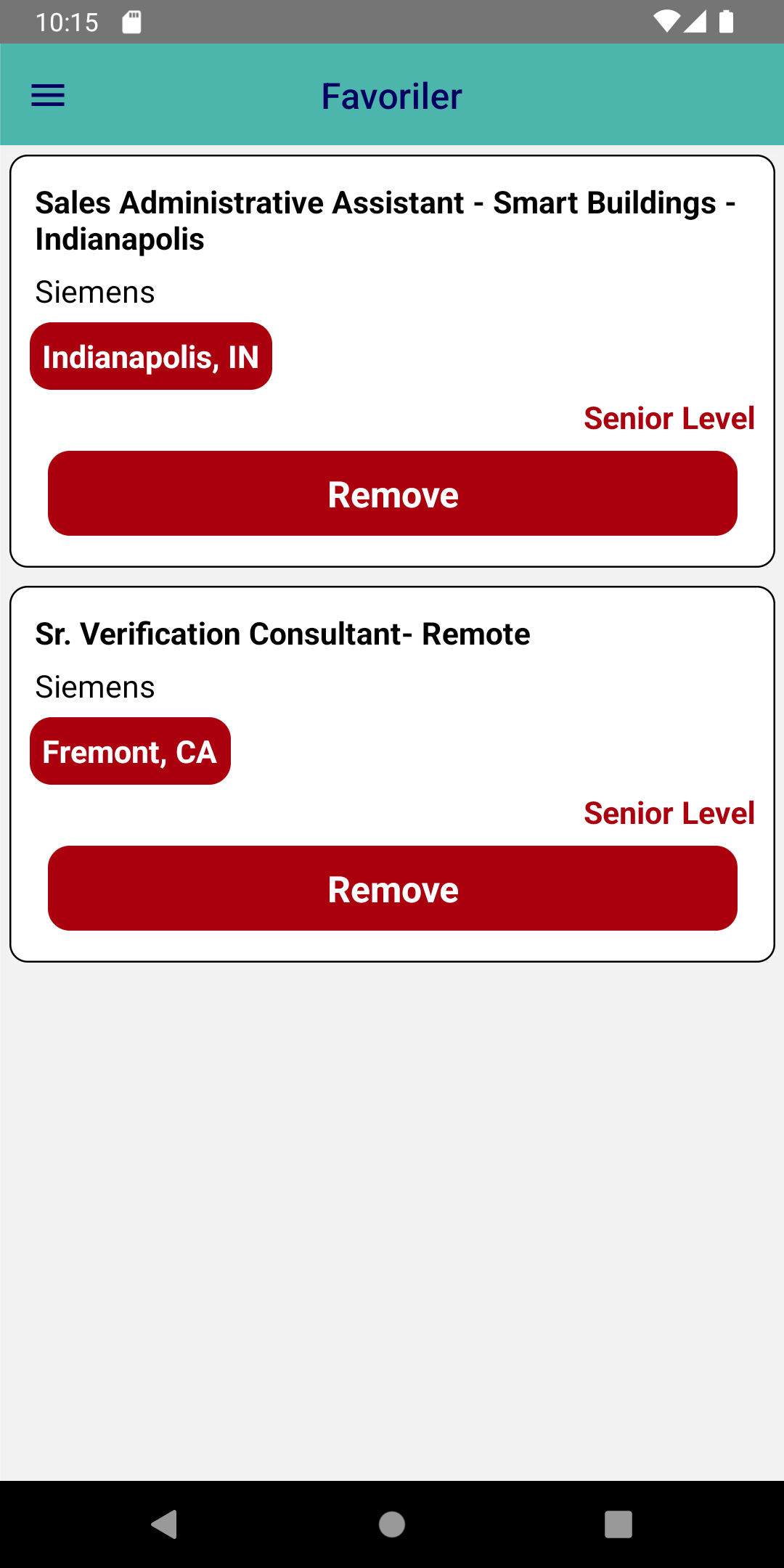Go back using the system back button
784x1568 pixels.
[165, 1524]
